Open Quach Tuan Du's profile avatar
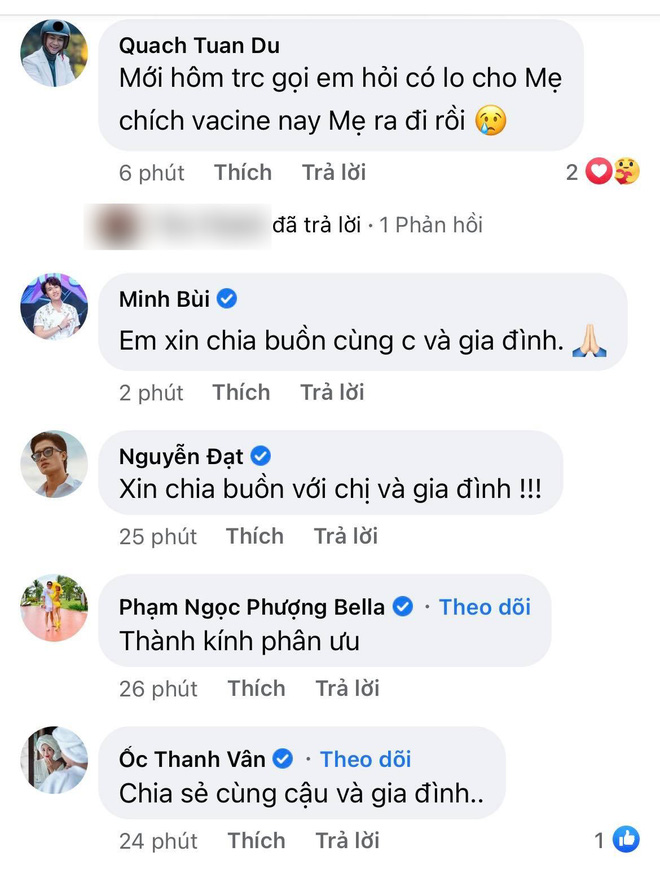The image size is (660, 869). tap(54, 52)
